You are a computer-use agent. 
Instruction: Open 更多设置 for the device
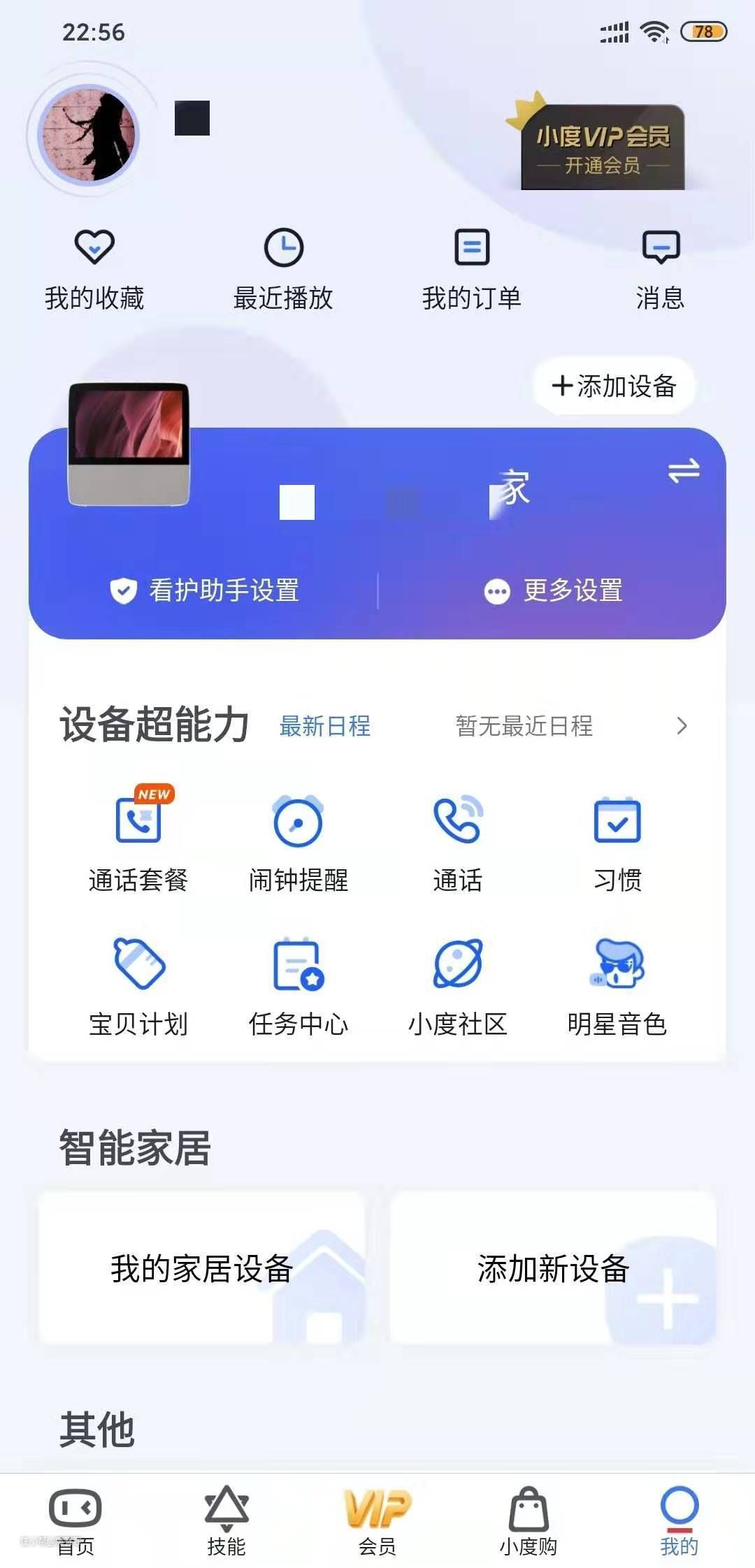(553, 590)
